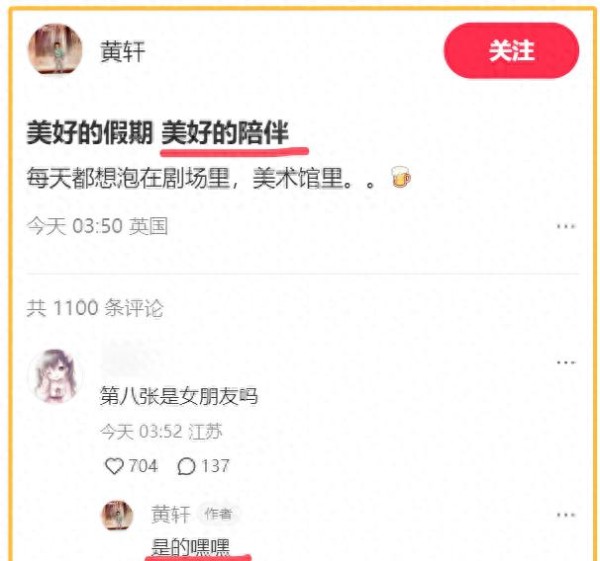The image size is (600, 561).
Task: Tap 黄轩's avatar on the author reply
Action: tap(118, 515)
